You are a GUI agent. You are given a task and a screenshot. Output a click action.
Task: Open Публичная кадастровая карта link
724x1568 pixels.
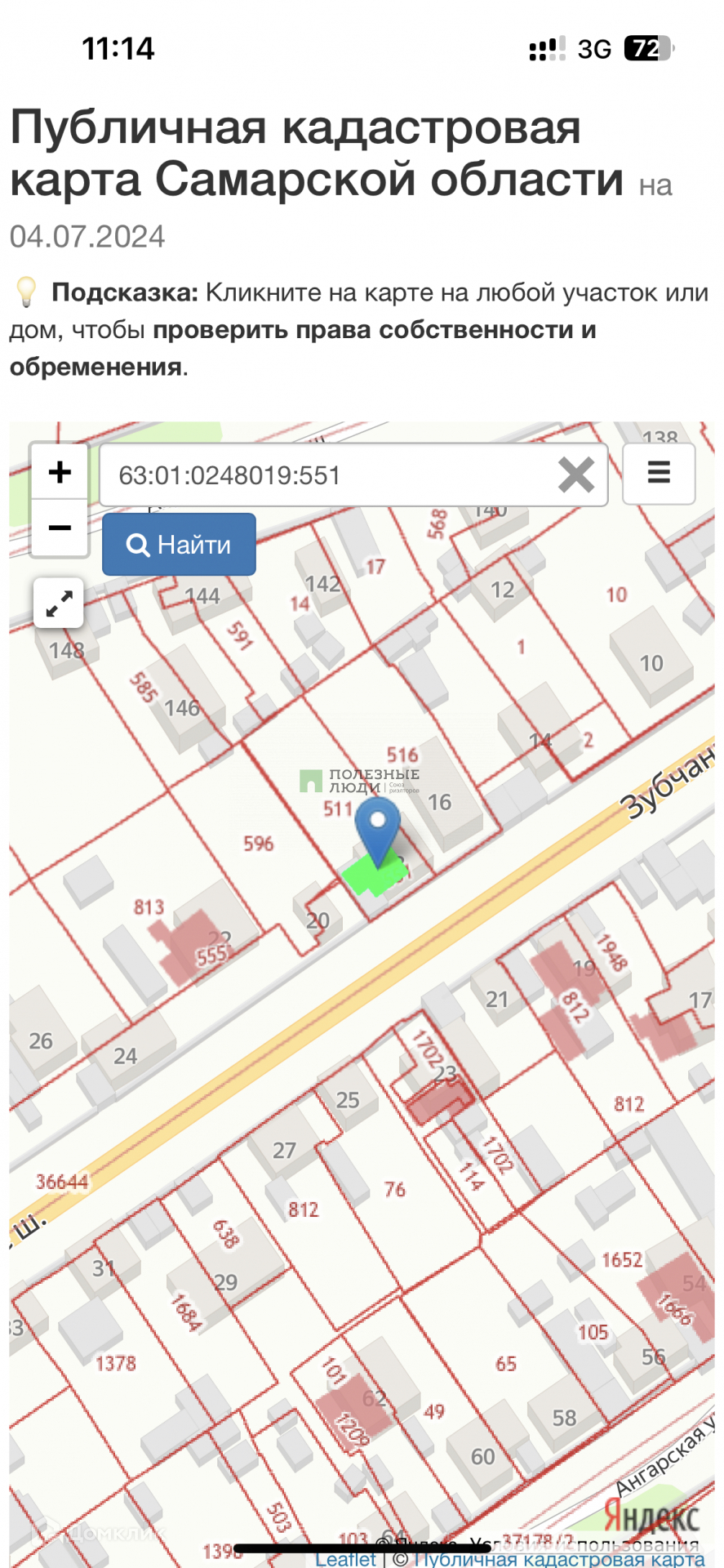click(559, 1559)
